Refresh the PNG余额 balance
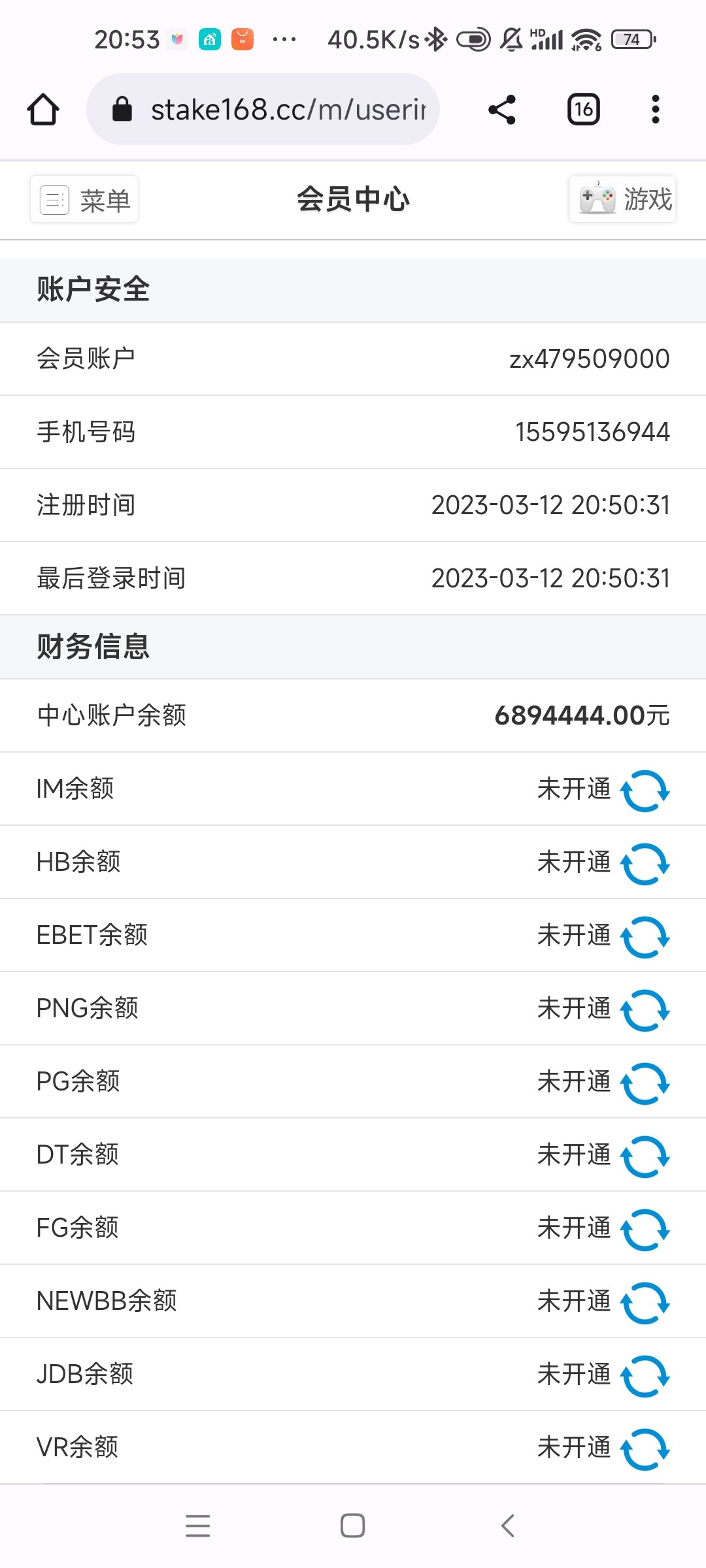This screenshot has height=1568, width=706. click(x=645, y=1010)
